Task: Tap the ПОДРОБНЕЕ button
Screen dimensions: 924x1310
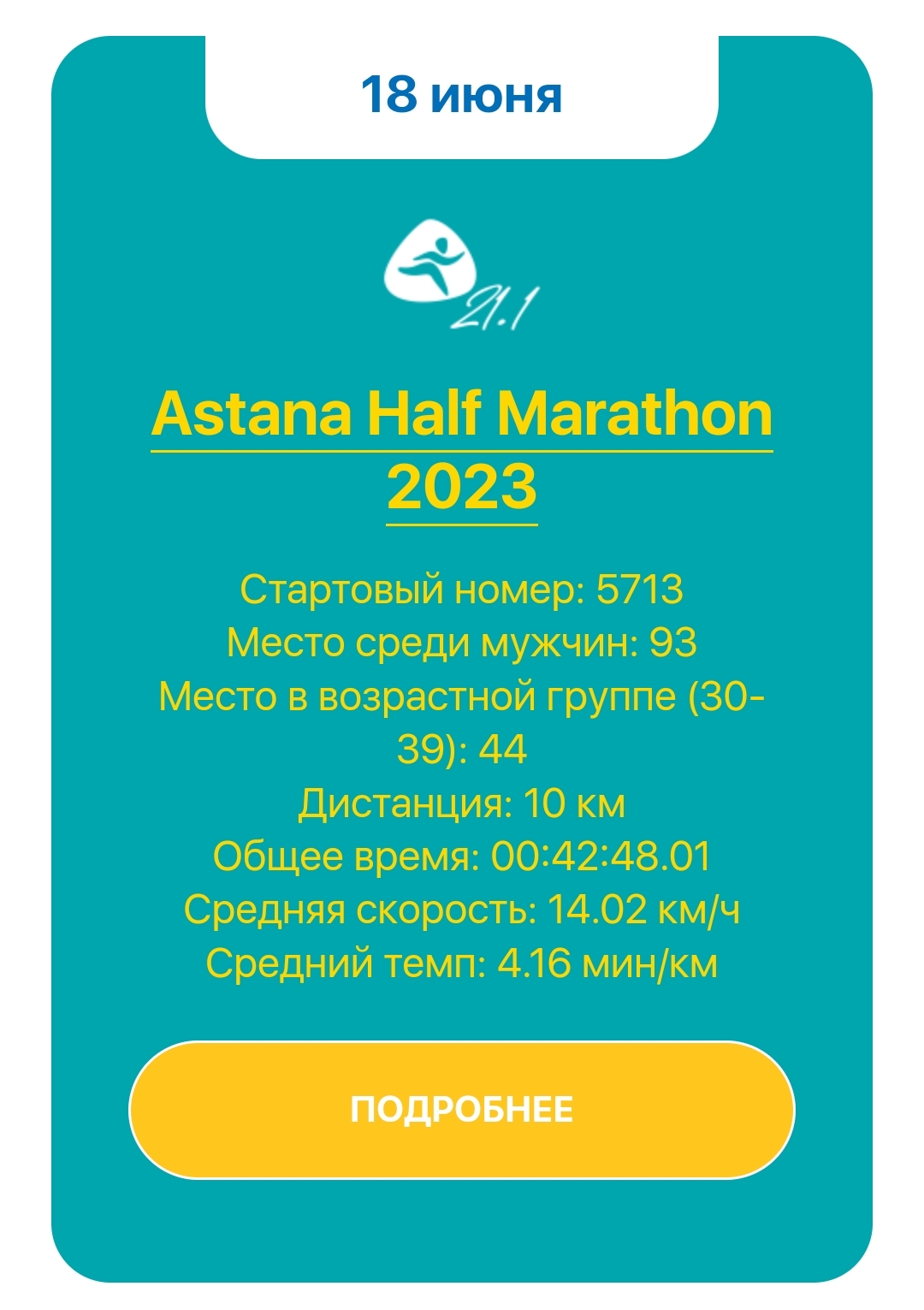Action: [462, 1110]
